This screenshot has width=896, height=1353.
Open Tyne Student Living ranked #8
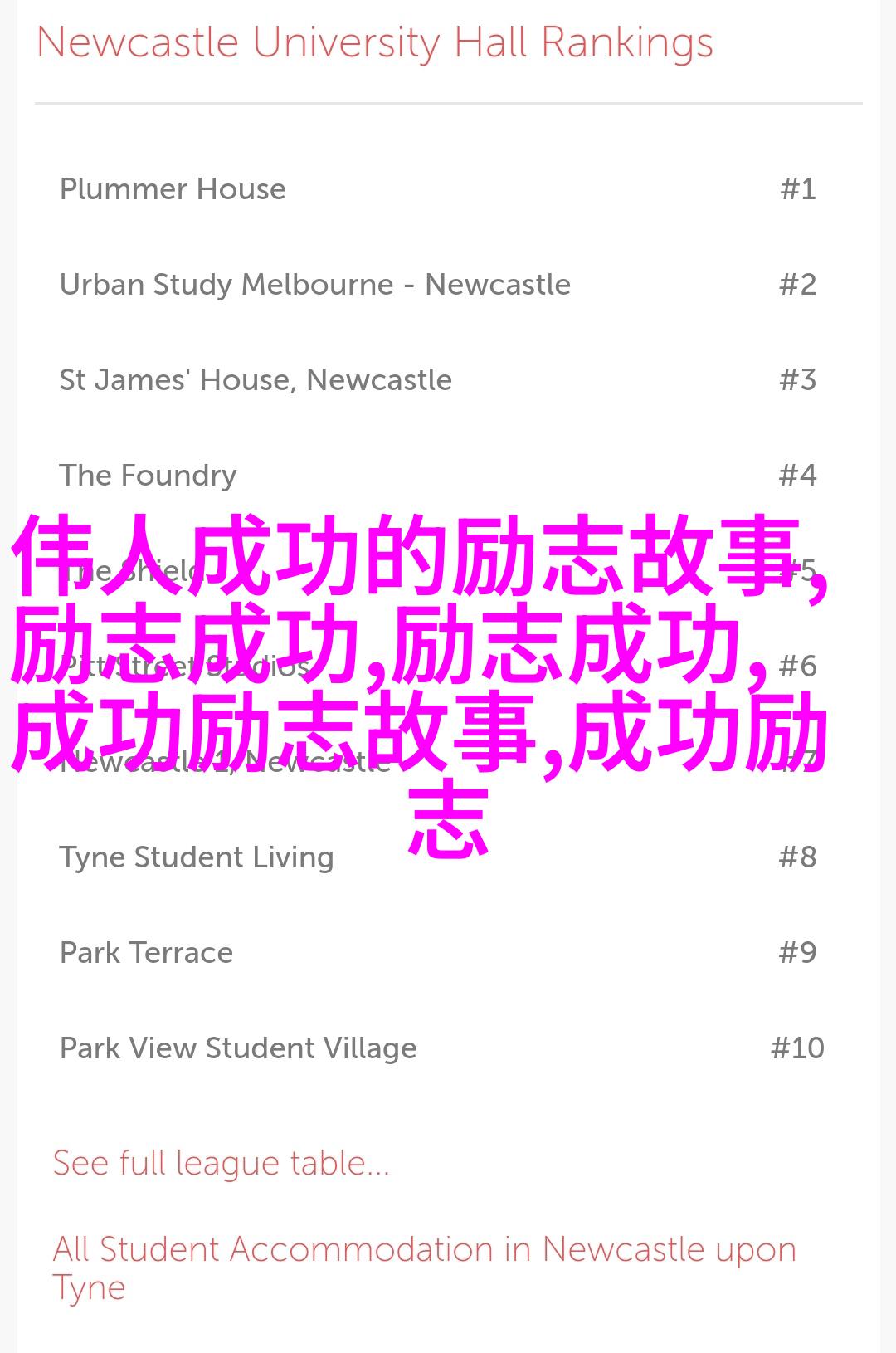coord(197,857)
